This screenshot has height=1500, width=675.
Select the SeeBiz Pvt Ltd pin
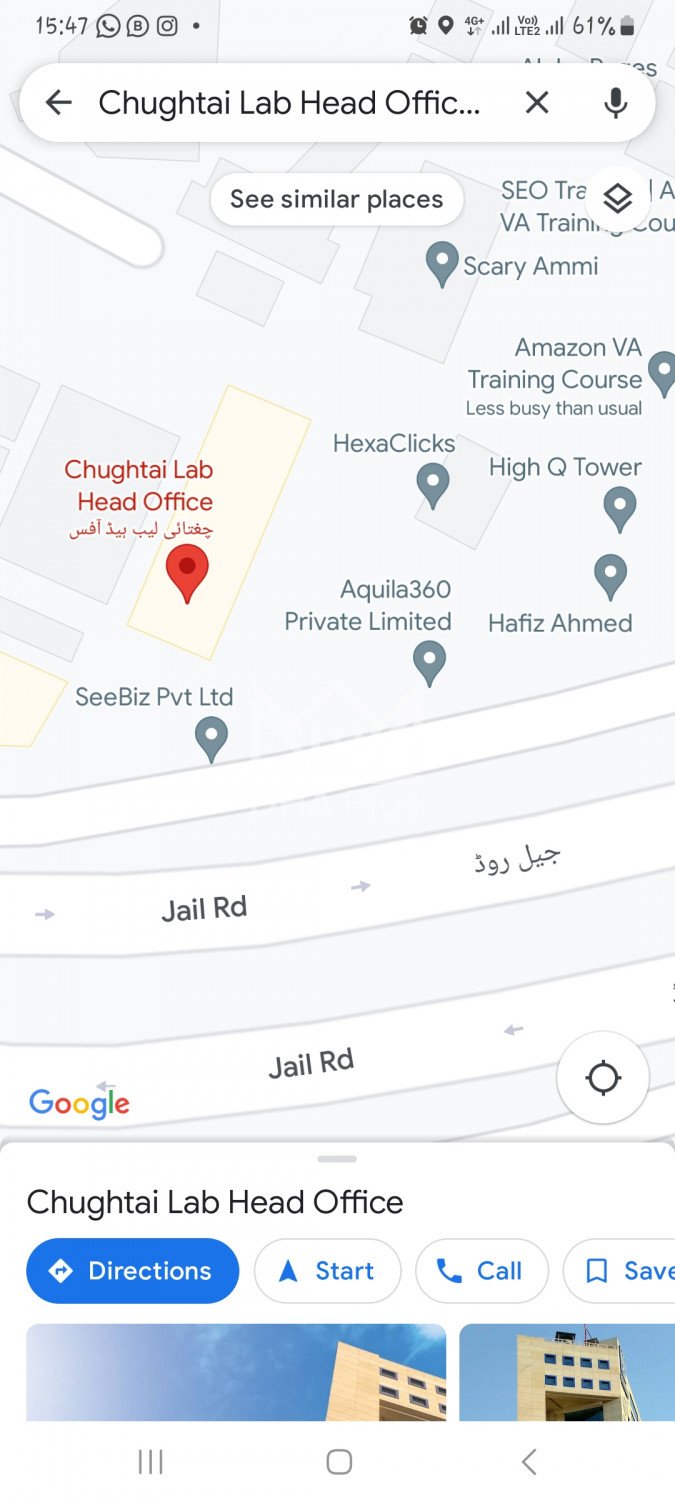pyautogui.click(x=211, y=738)
